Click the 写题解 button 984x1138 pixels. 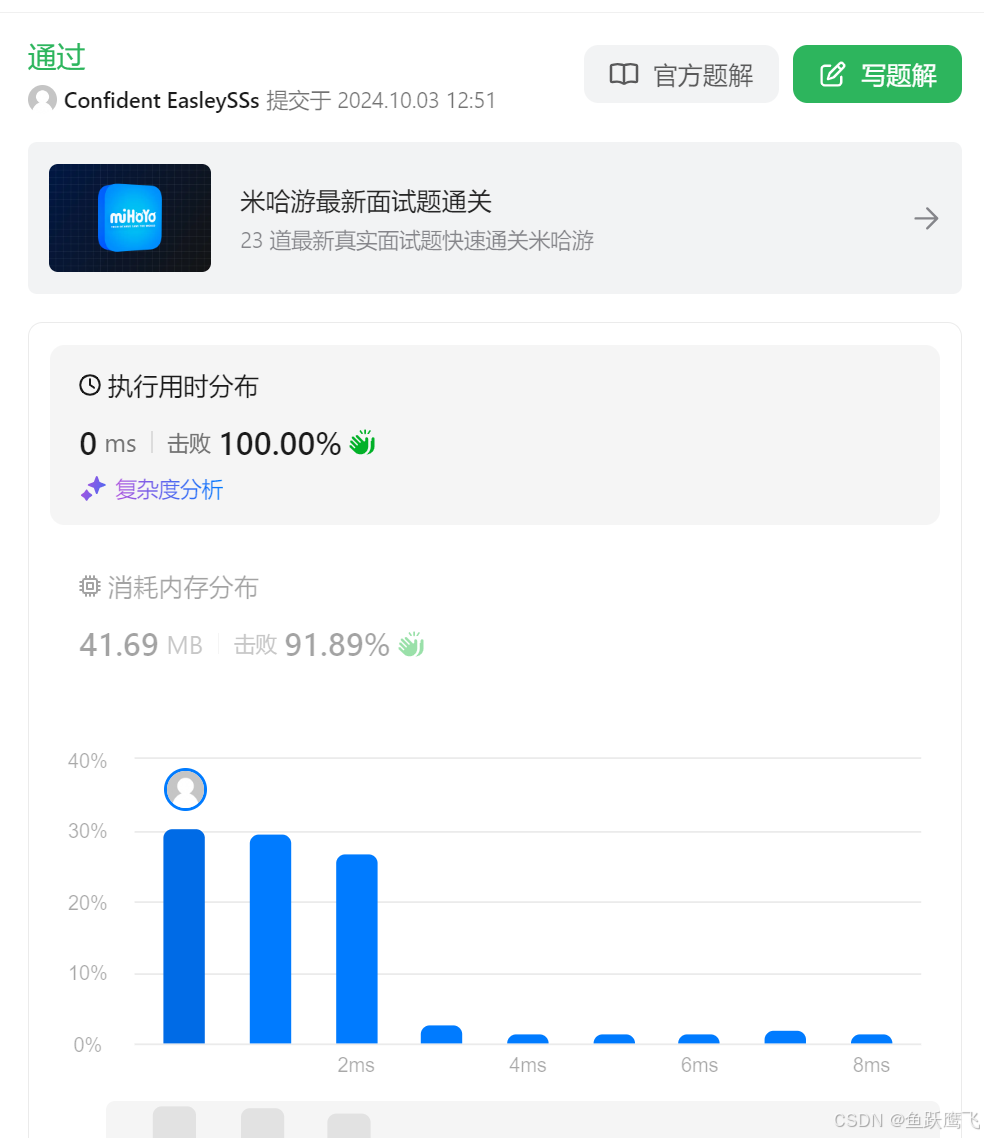click(x=877, y=73)
